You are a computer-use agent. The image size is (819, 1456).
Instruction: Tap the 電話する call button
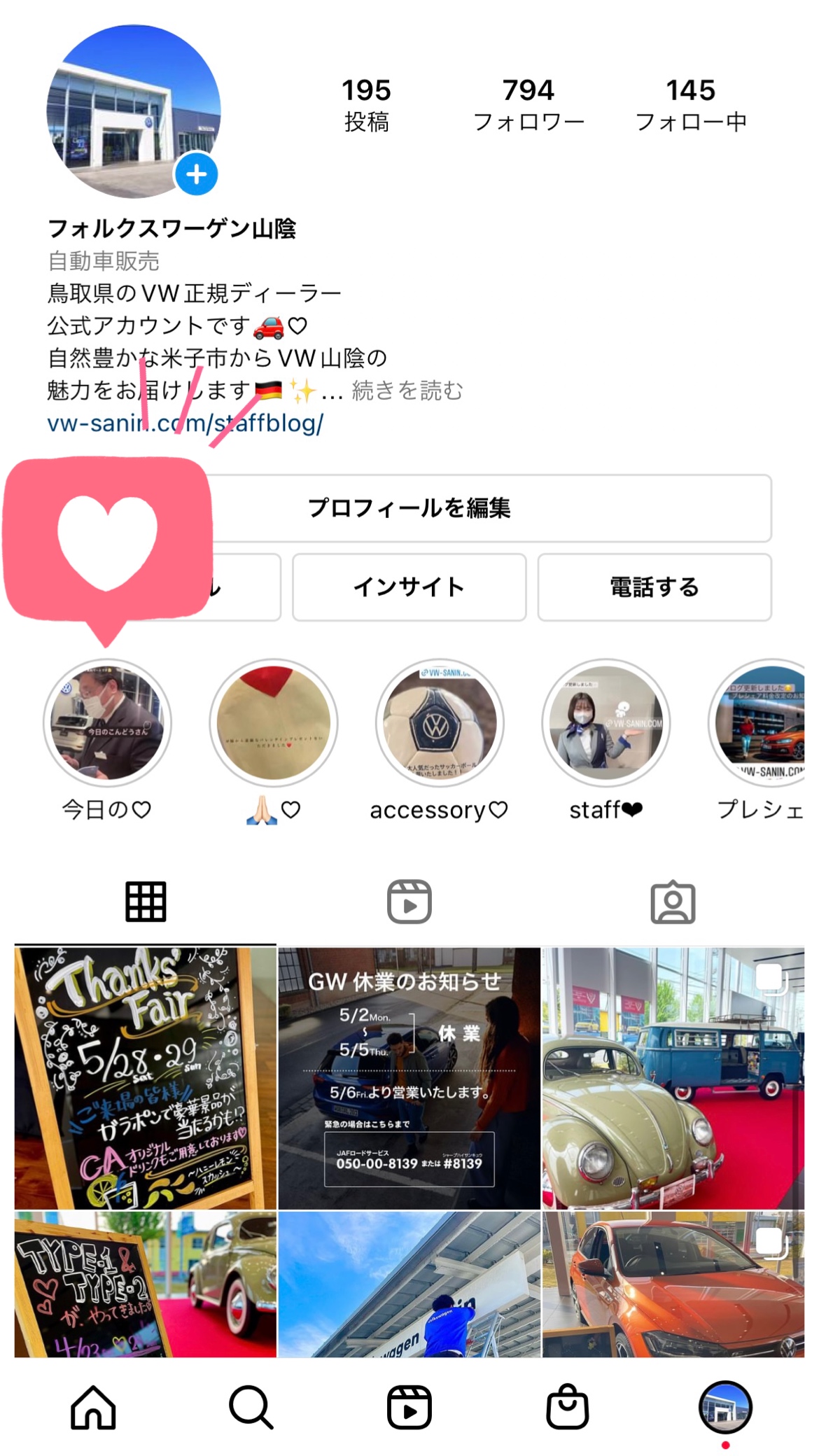point(654,587)
